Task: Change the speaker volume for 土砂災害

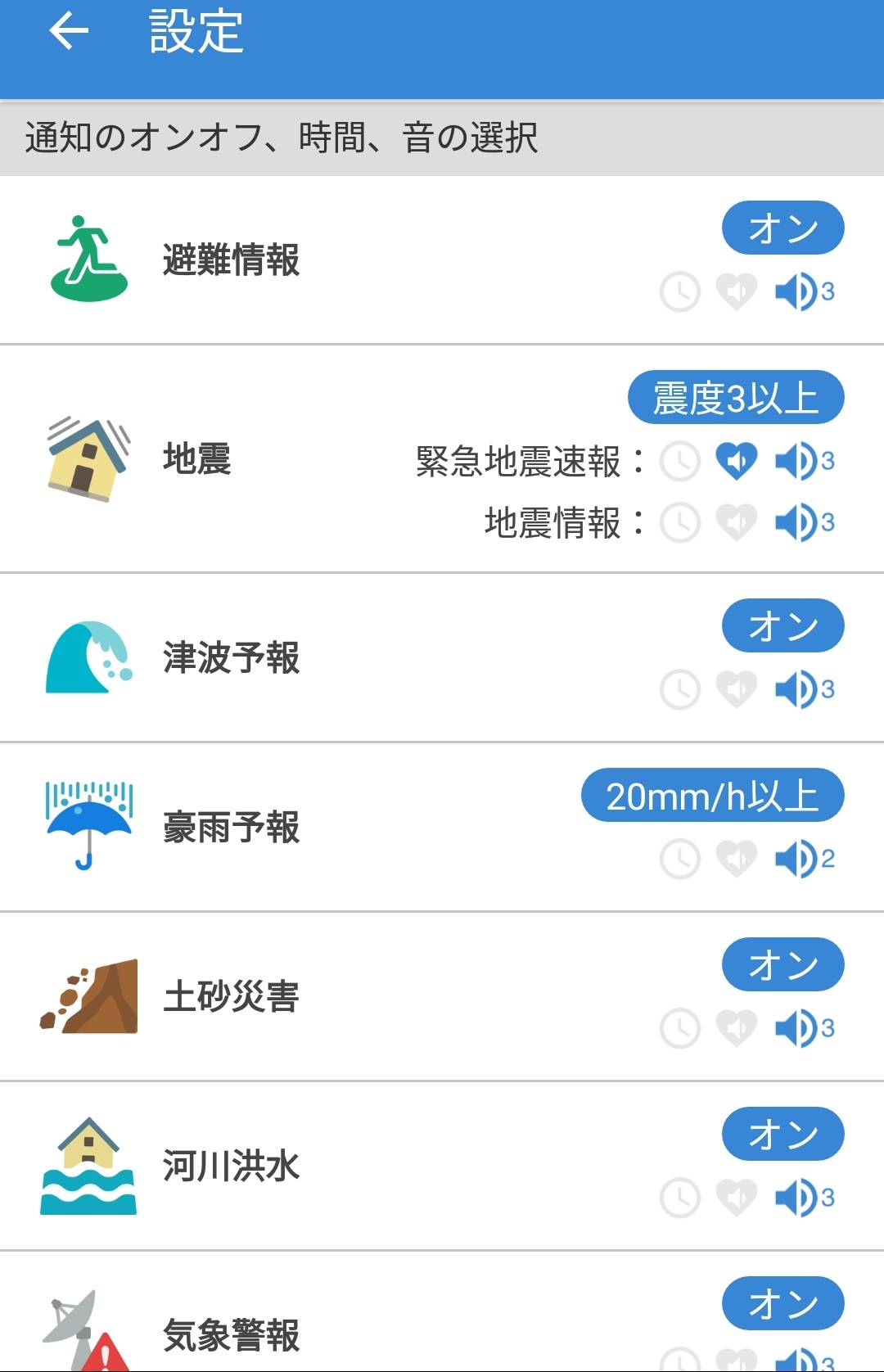Action: click(x=802, y=1028)
